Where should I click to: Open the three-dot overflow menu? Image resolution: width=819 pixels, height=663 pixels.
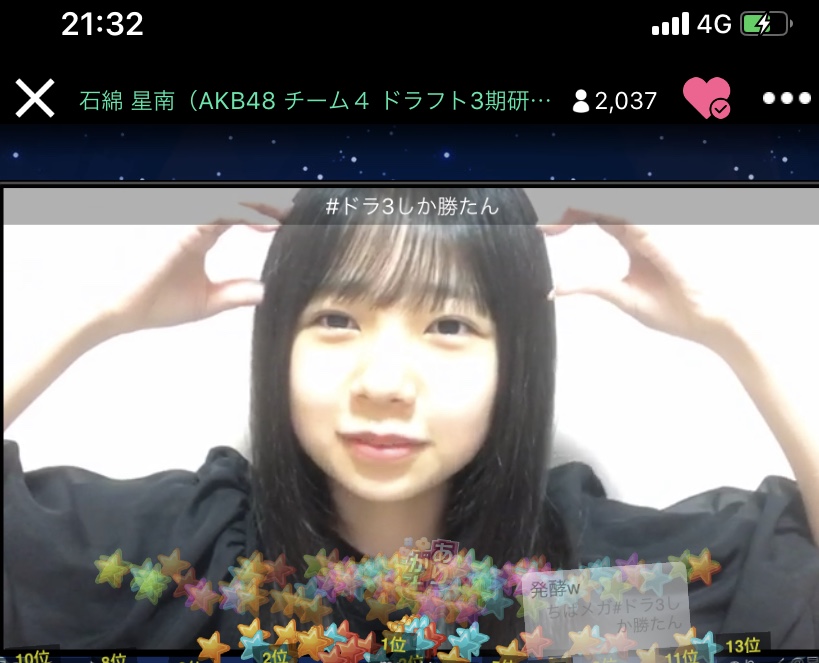tap(785, 99)
